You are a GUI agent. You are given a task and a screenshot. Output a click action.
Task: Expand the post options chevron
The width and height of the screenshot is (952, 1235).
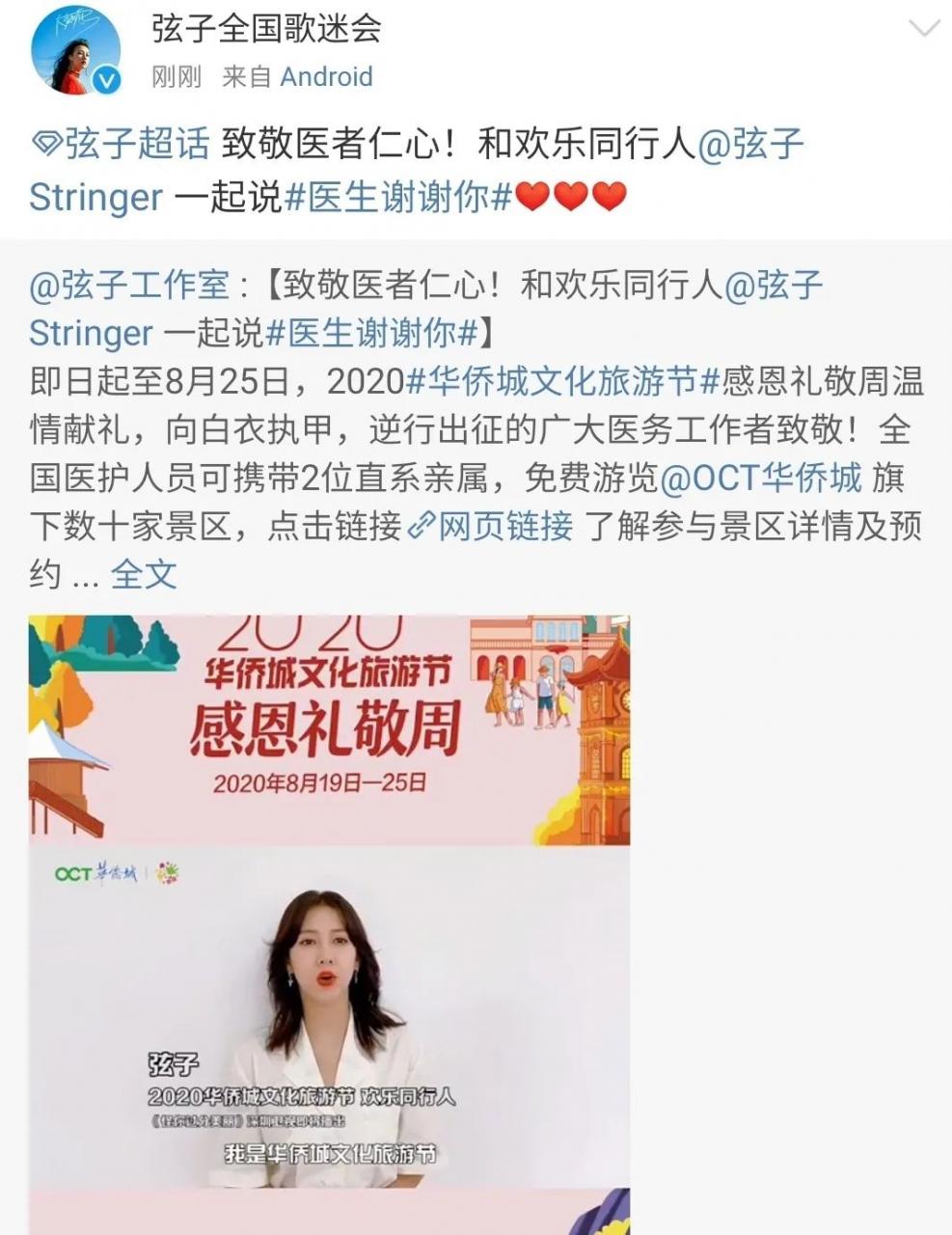click(x=924, y=30)
